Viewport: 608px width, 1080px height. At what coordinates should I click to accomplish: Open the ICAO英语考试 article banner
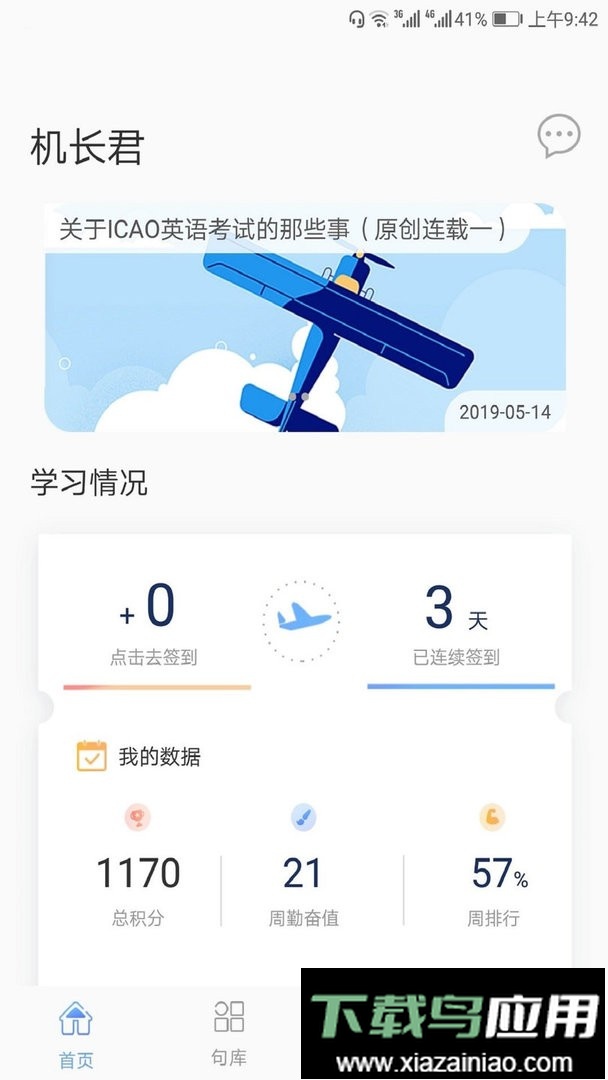304,318
